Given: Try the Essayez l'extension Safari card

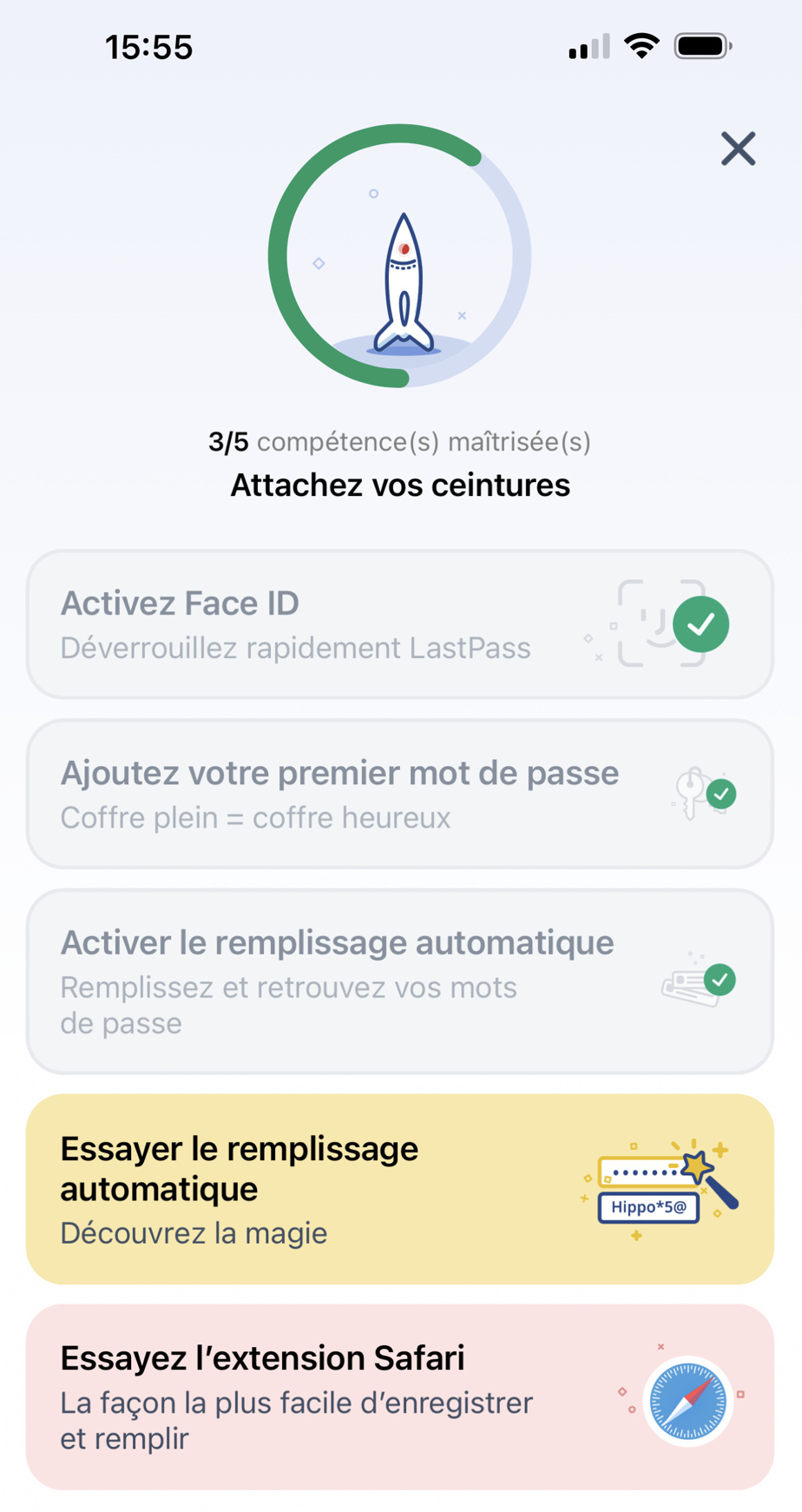Looking at the screenshot, I should [x=400, y=1396].
